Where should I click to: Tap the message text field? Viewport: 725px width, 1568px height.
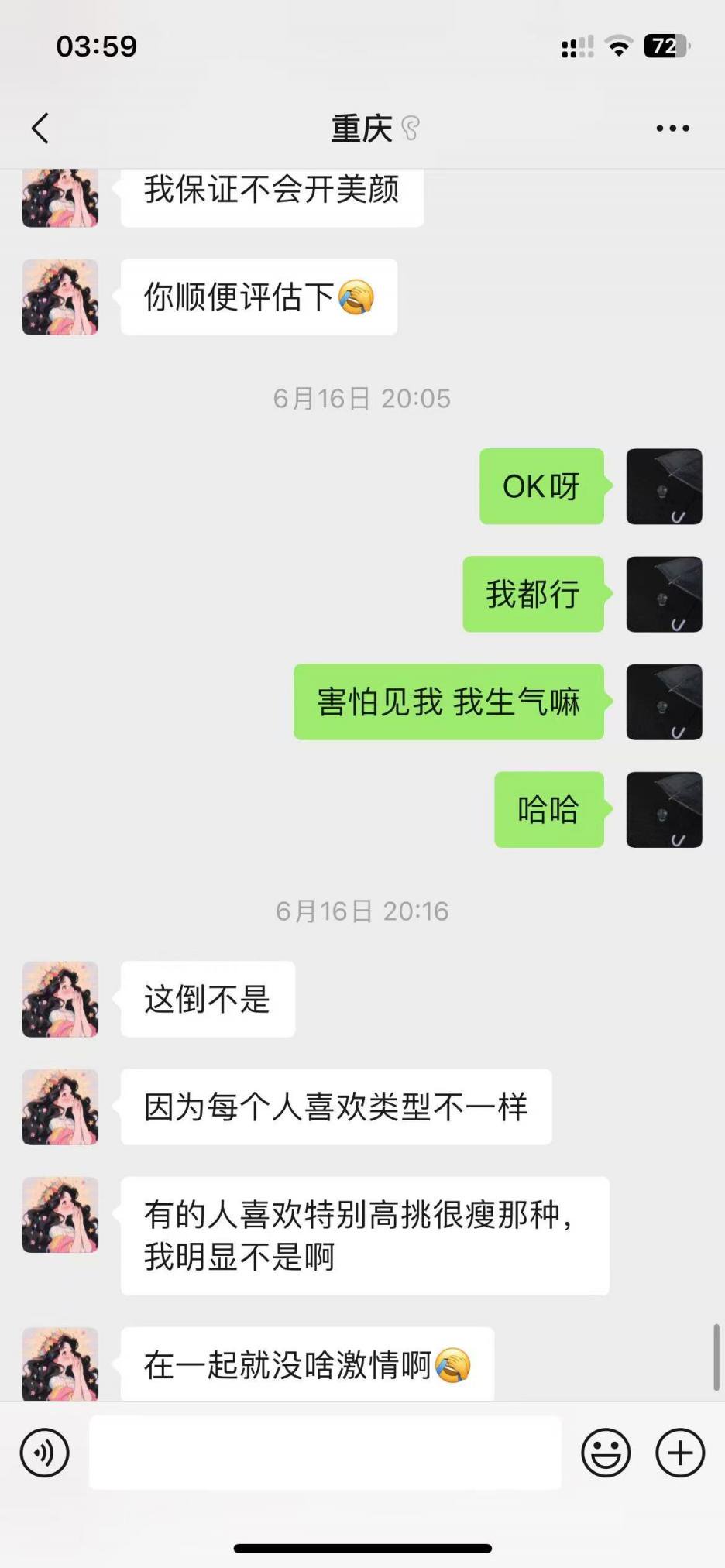(x=325, y=1453)
